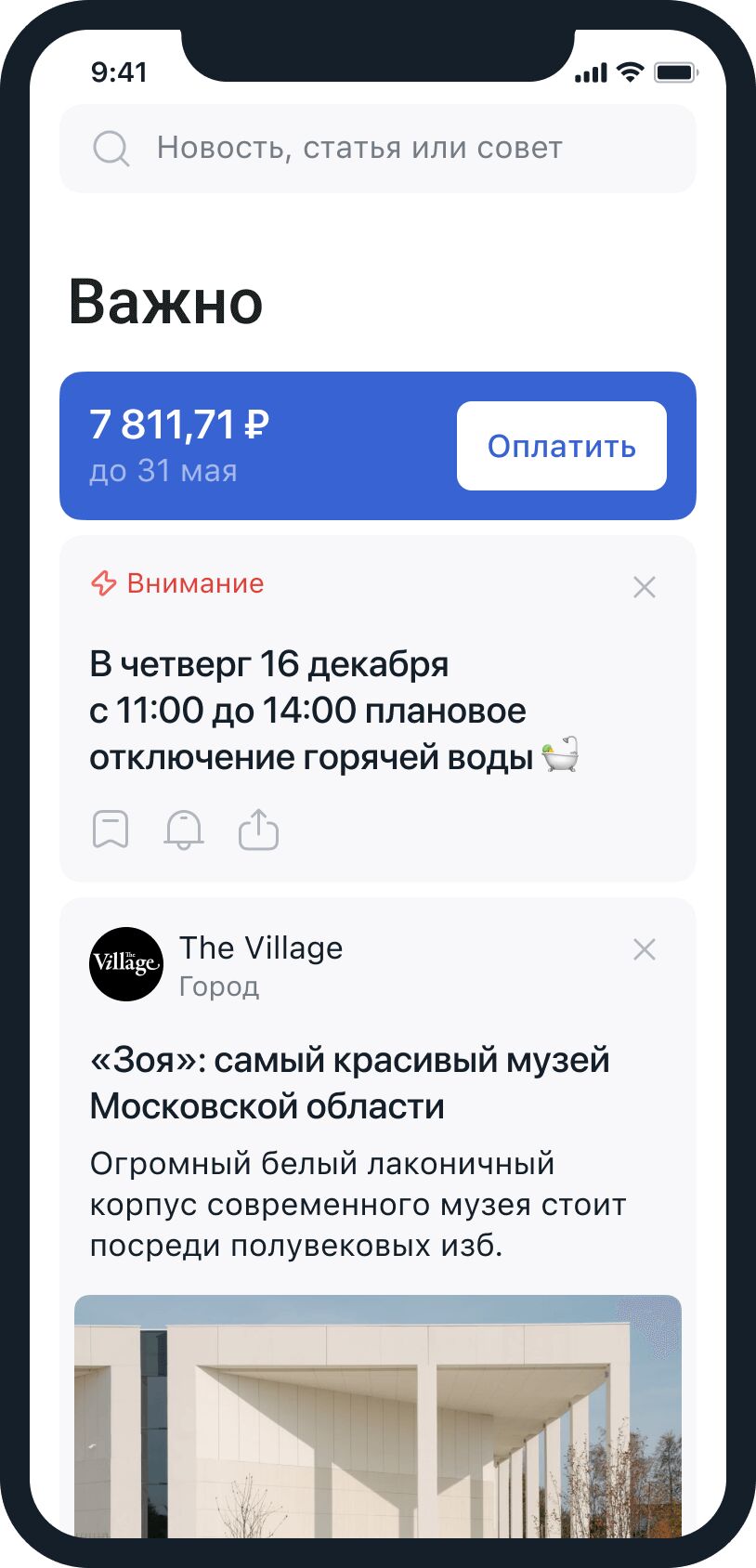This screenshot has height=1568, width=756.
Task: Open the news and articles search field
Action: [377, 149]
